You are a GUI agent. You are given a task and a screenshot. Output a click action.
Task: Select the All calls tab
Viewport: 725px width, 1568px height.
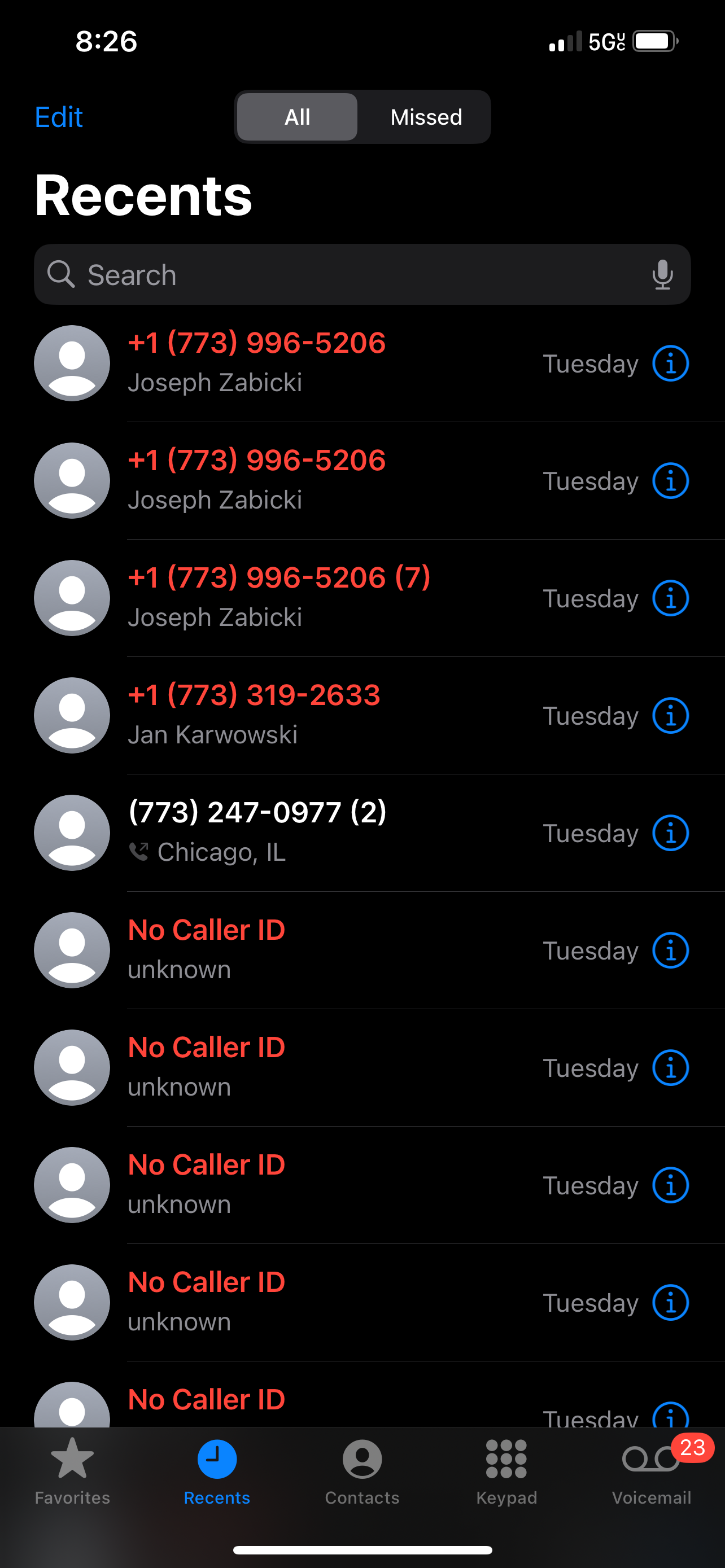coord(296,117)
